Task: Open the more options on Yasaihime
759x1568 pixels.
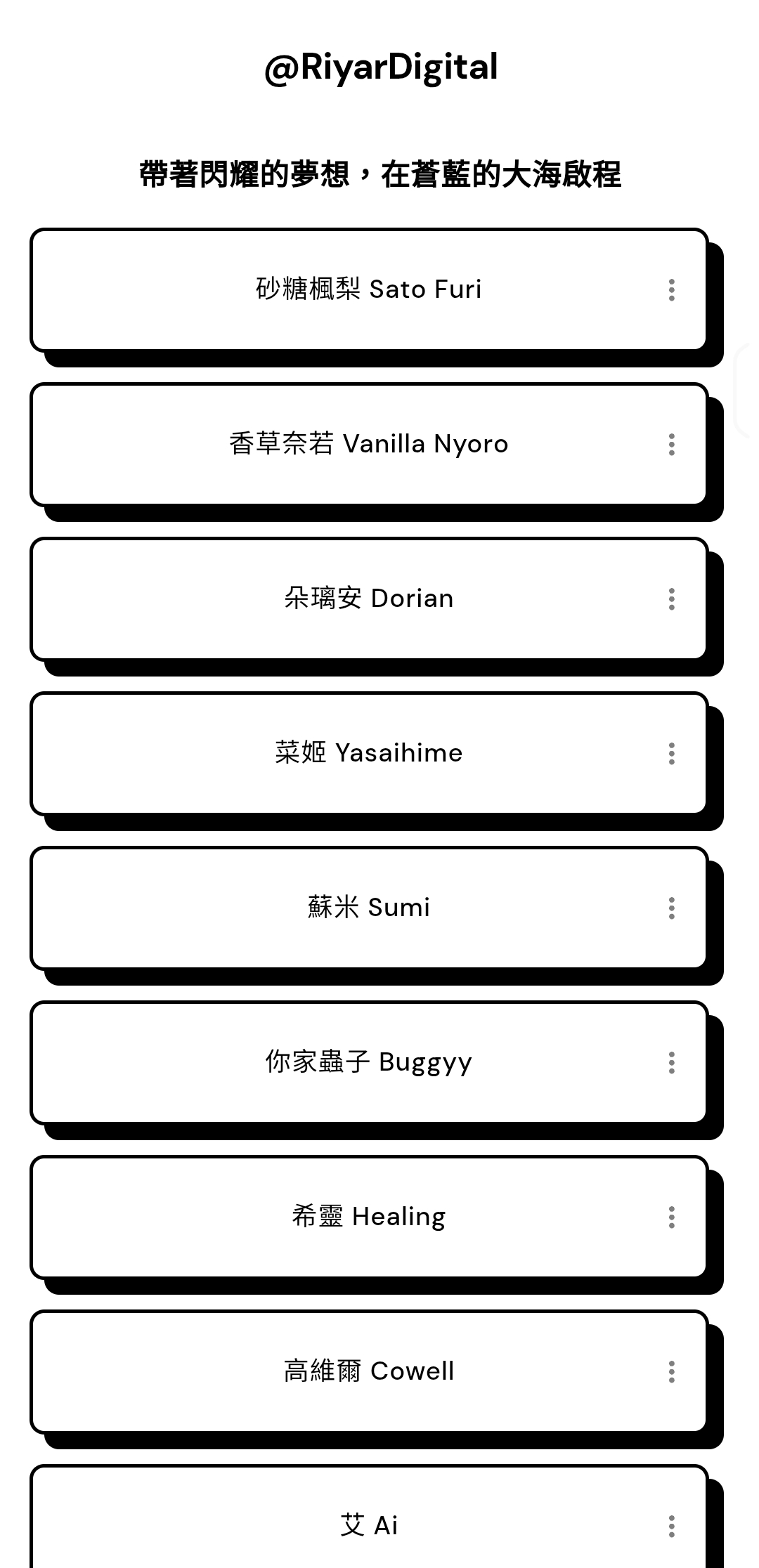Action: pyautogui.click(x=672, y=753)
